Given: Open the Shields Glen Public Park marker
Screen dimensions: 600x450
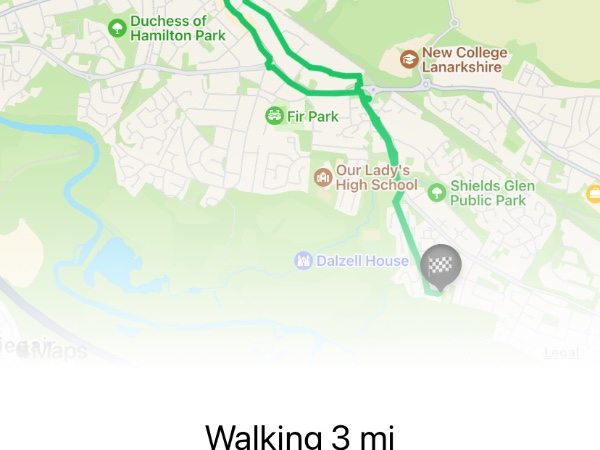Looking at the screenshot, I should click(436, 192).
